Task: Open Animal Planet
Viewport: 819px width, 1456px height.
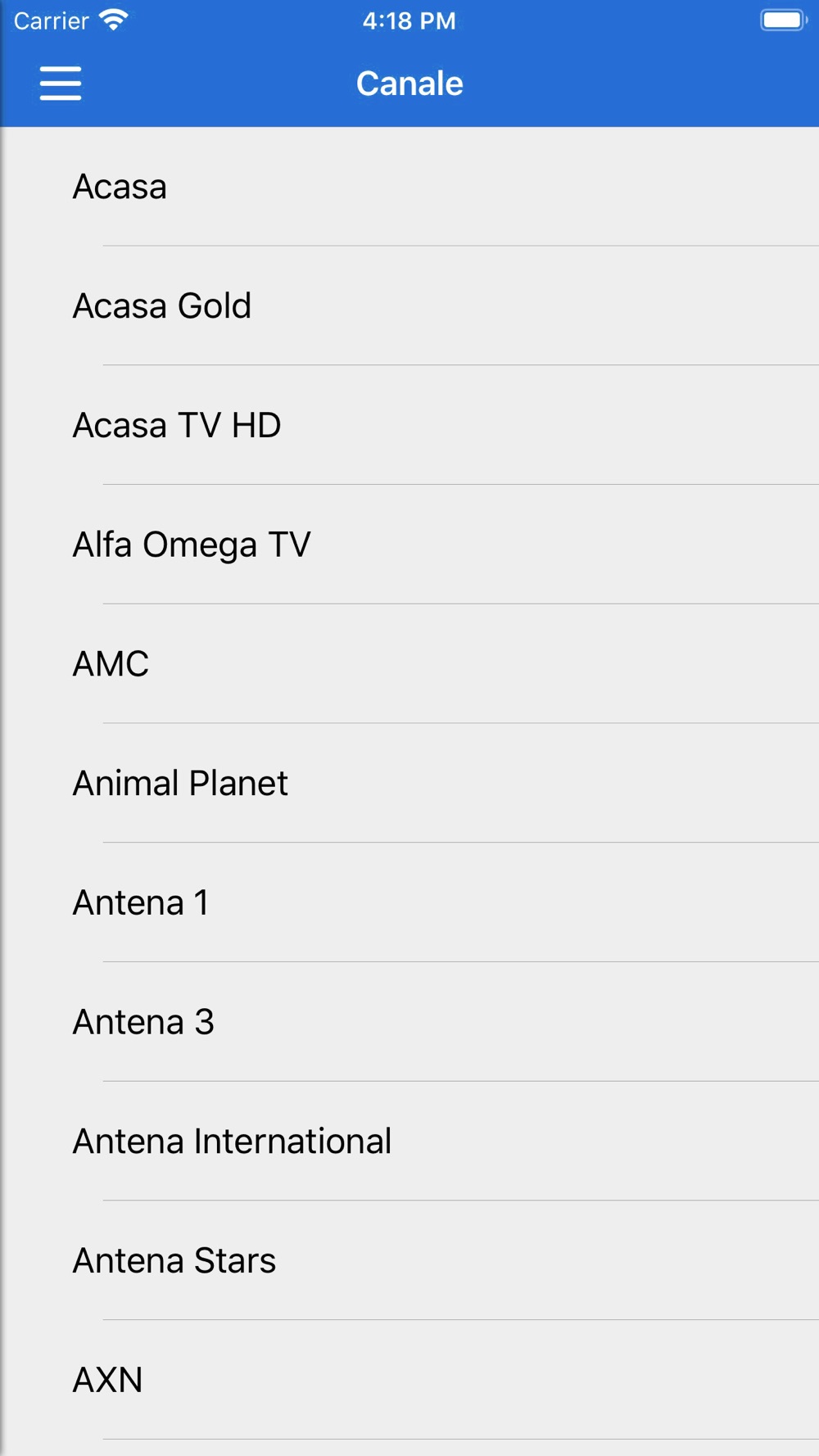Action: pos(409,783)
